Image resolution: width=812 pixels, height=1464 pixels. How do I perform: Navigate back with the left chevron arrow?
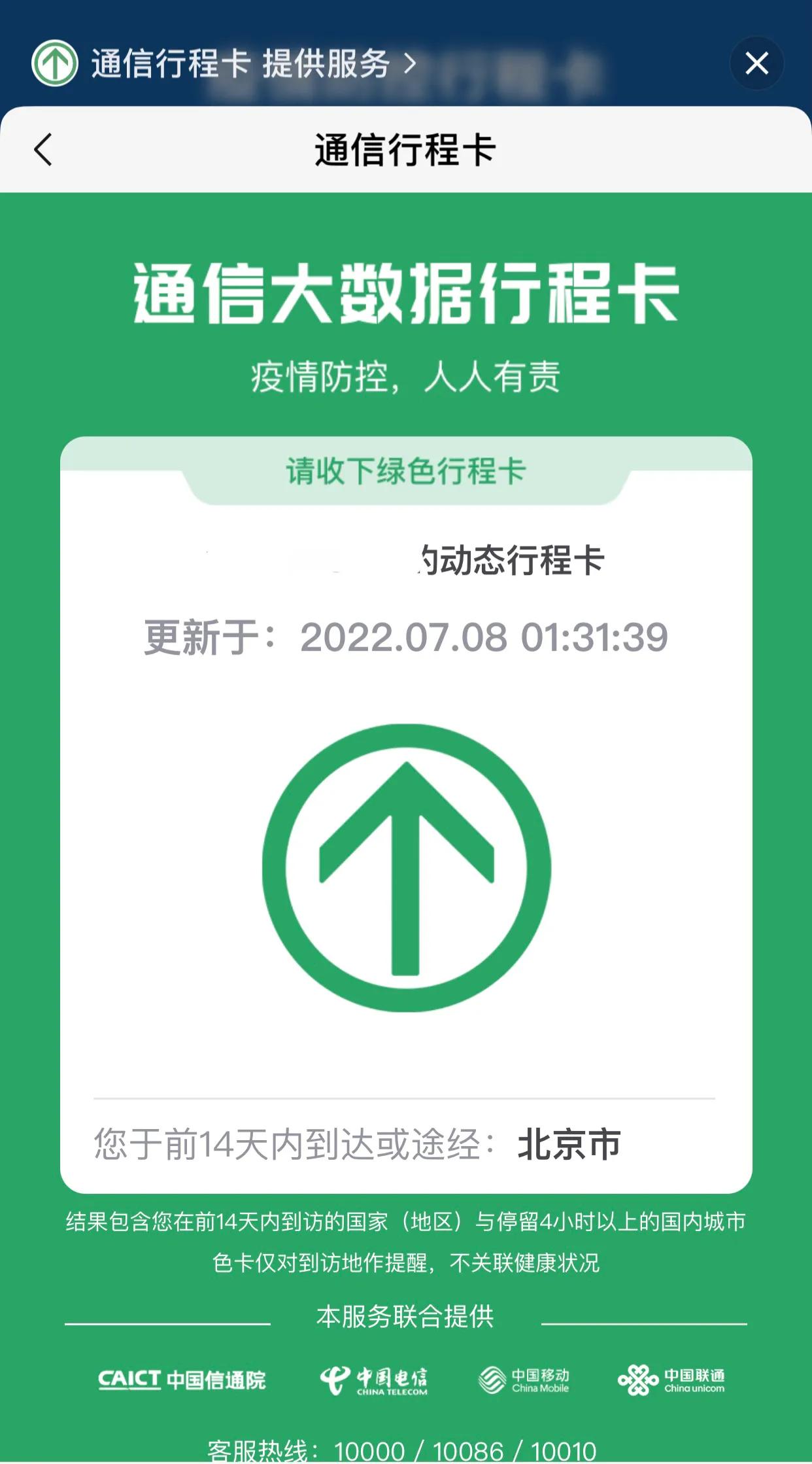pos(43,149)
